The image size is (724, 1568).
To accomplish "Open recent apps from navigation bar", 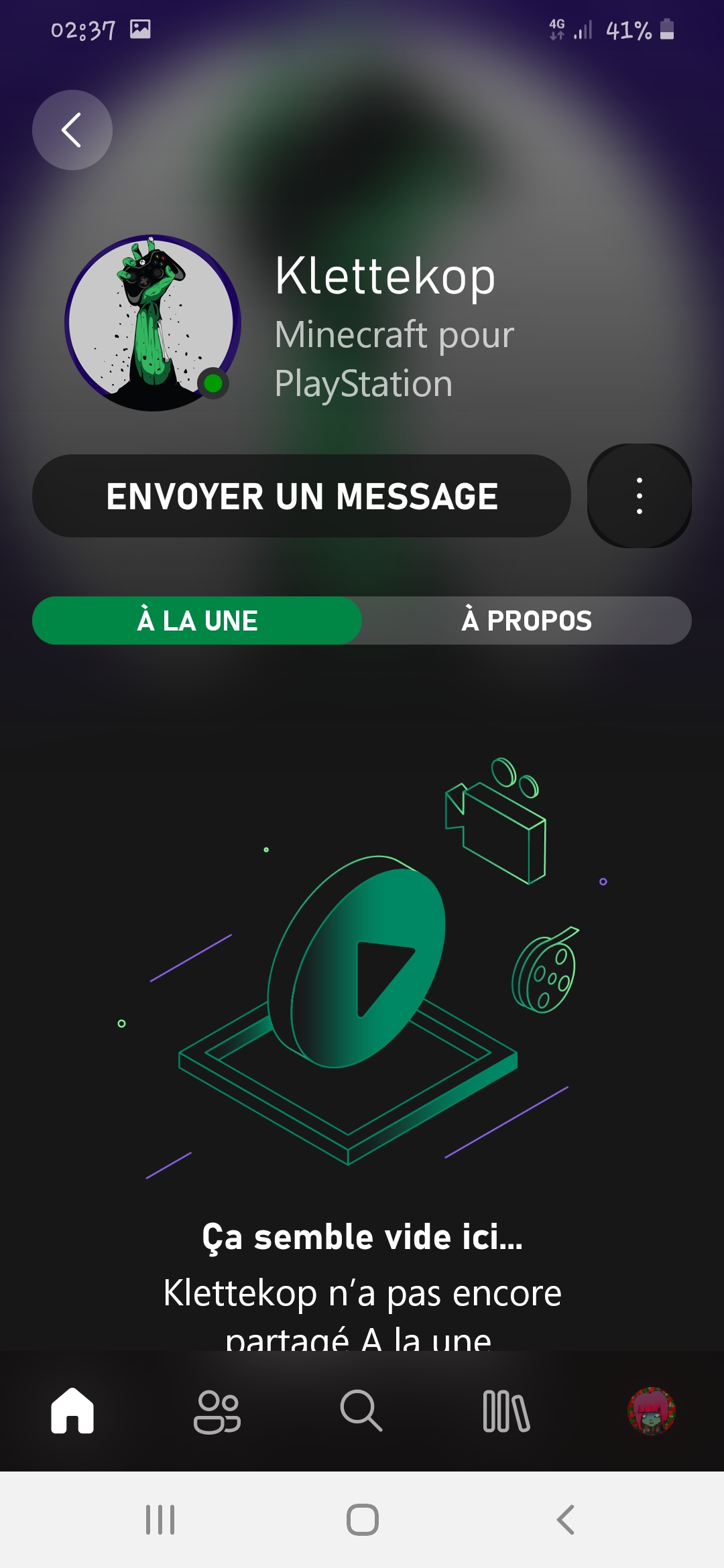I will coord(160,1519).
